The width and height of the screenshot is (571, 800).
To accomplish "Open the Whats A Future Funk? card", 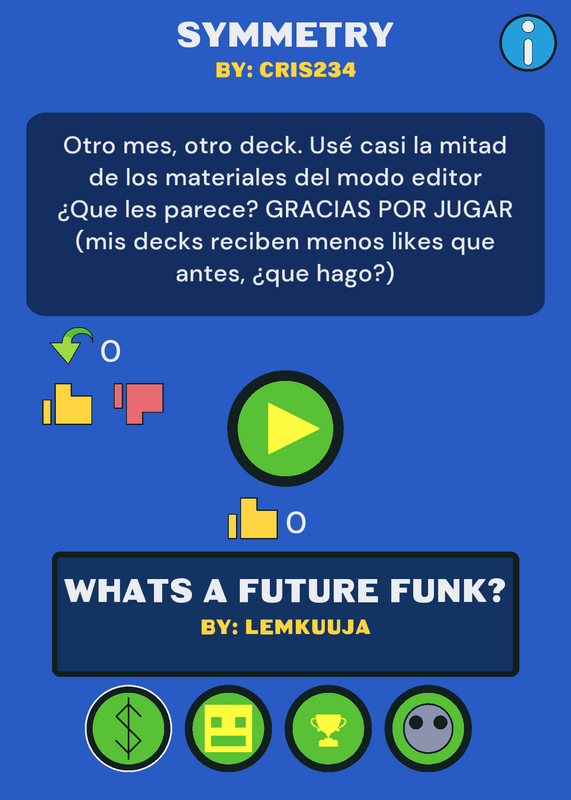I will (x=286, y=614).
